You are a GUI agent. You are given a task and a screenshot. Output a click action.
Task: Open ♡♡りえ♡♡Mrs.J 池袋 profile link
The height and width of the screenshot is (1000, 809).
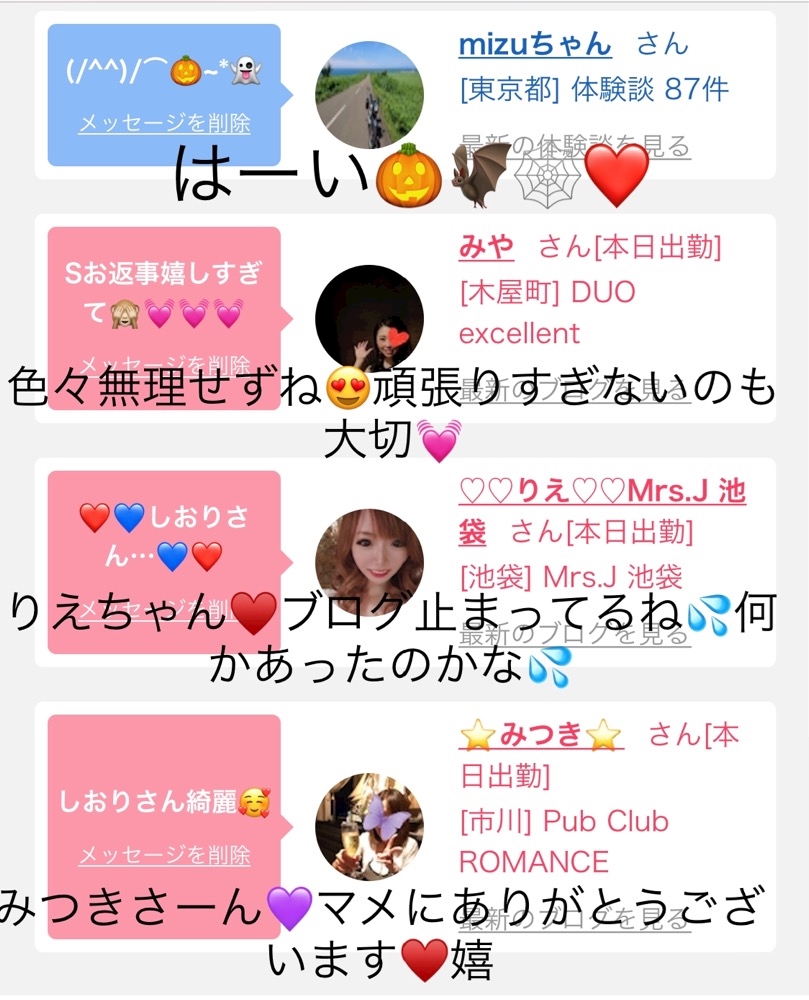[x=602, y=511]
